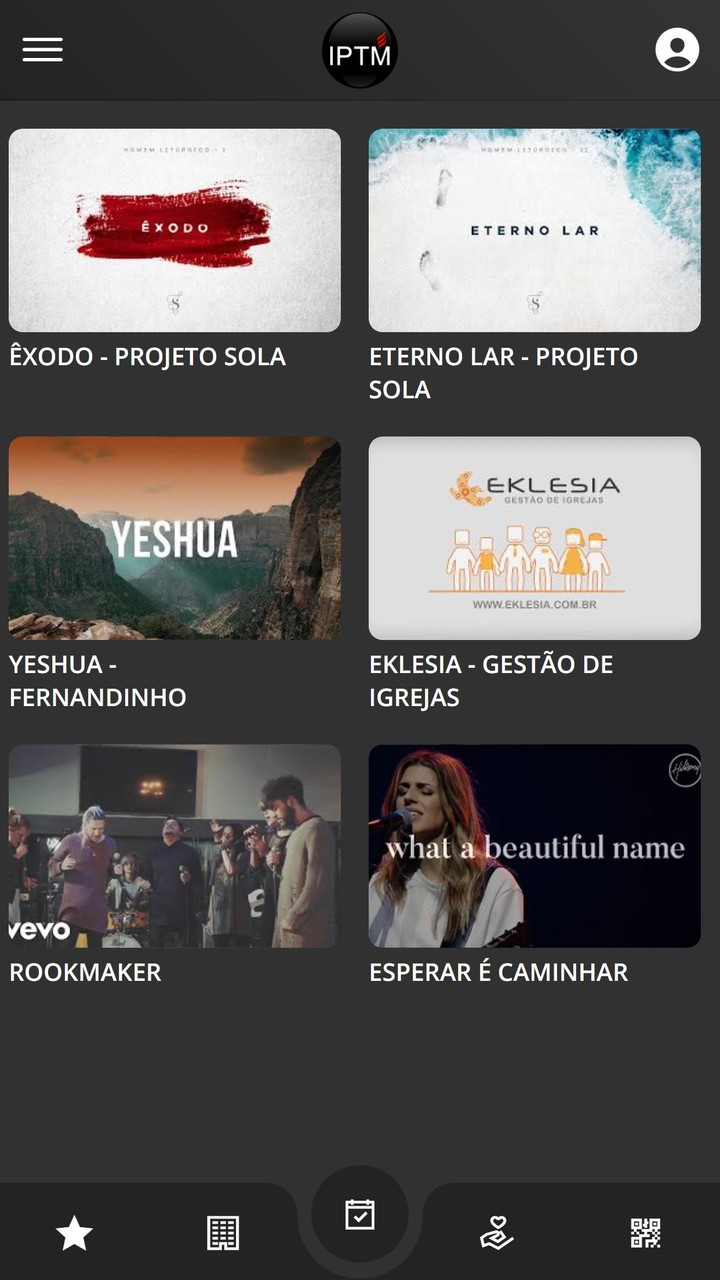The height and width of the screenshot is (1280, 720).
Task: Open the Êxodo - Projeto Sola video
Action: pos(175,231)
